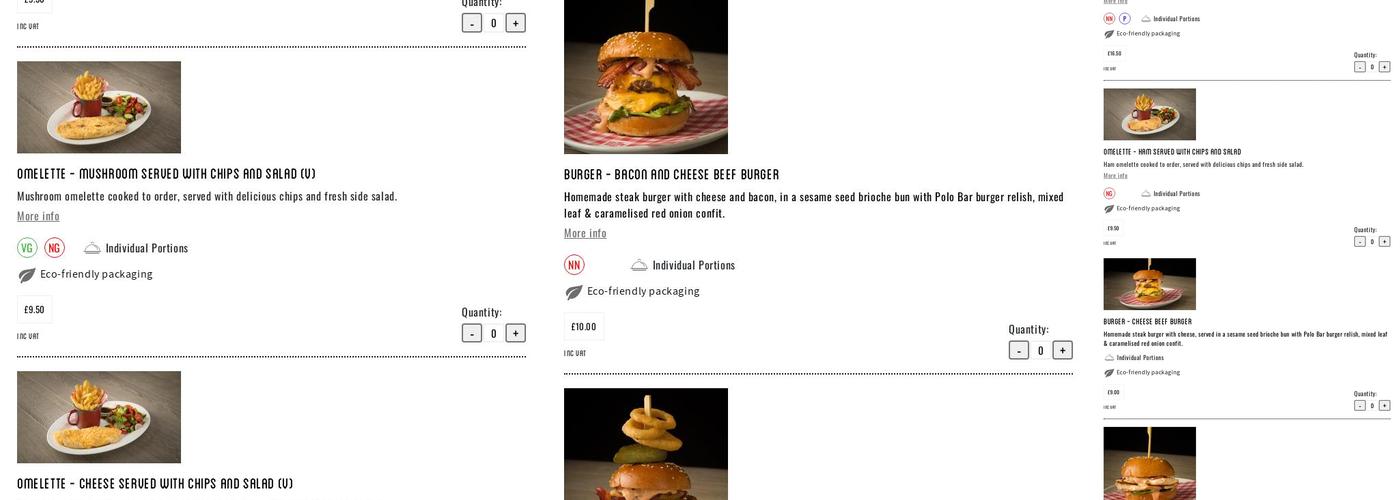Tap the Bacon and Cheese Burger quantity field
This screenshot has width=1400, height=500.
point(1040,350)
